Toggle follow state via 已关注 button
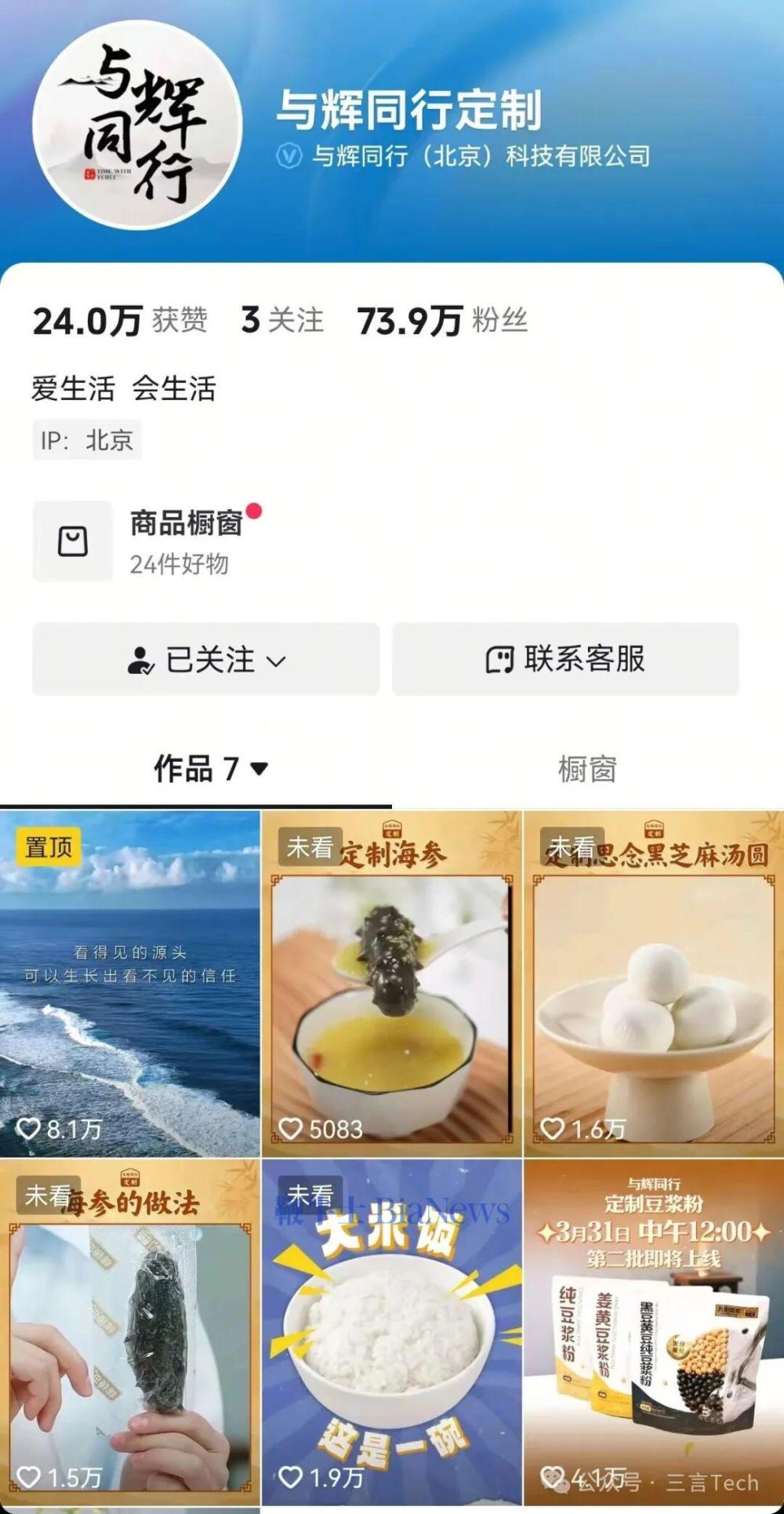This screenshot has width=784, height=1514. coord(205,661)
